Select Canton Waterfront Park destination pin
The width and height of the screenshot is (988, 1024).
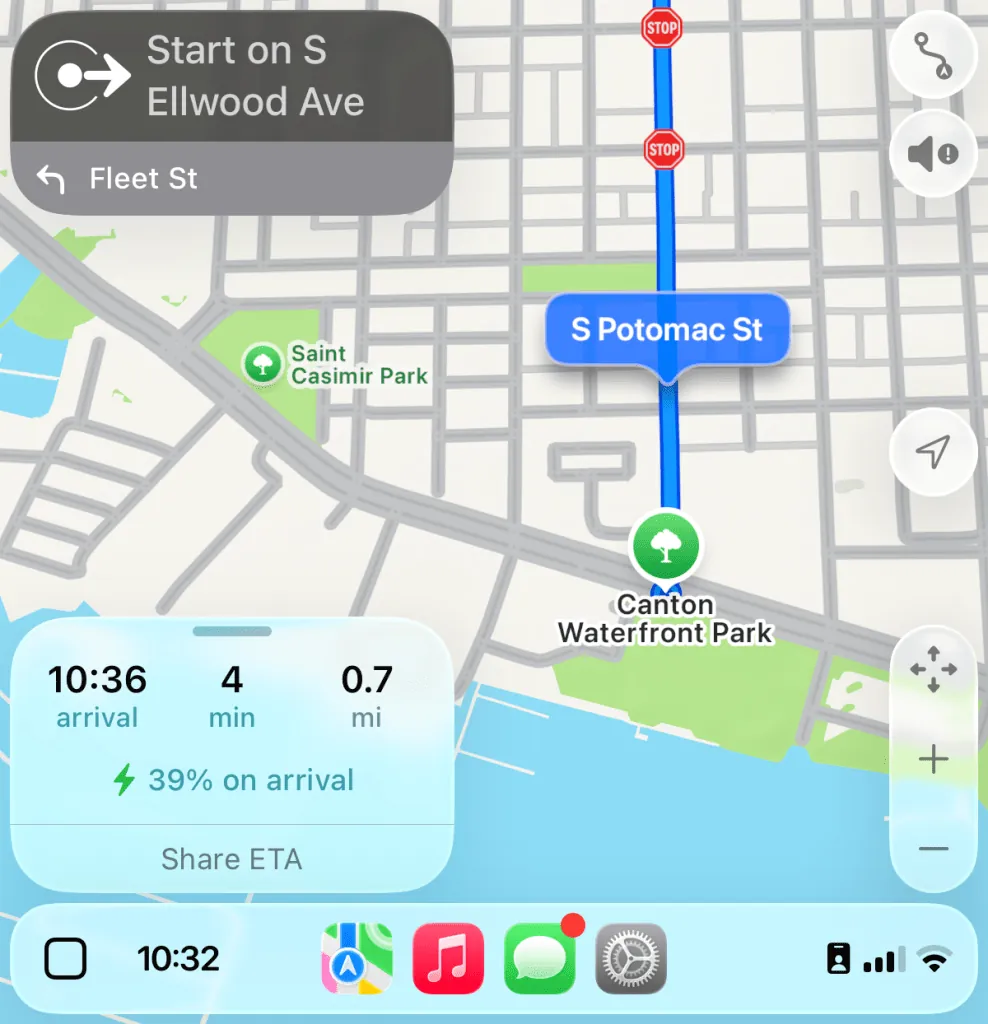click(666, 545)
